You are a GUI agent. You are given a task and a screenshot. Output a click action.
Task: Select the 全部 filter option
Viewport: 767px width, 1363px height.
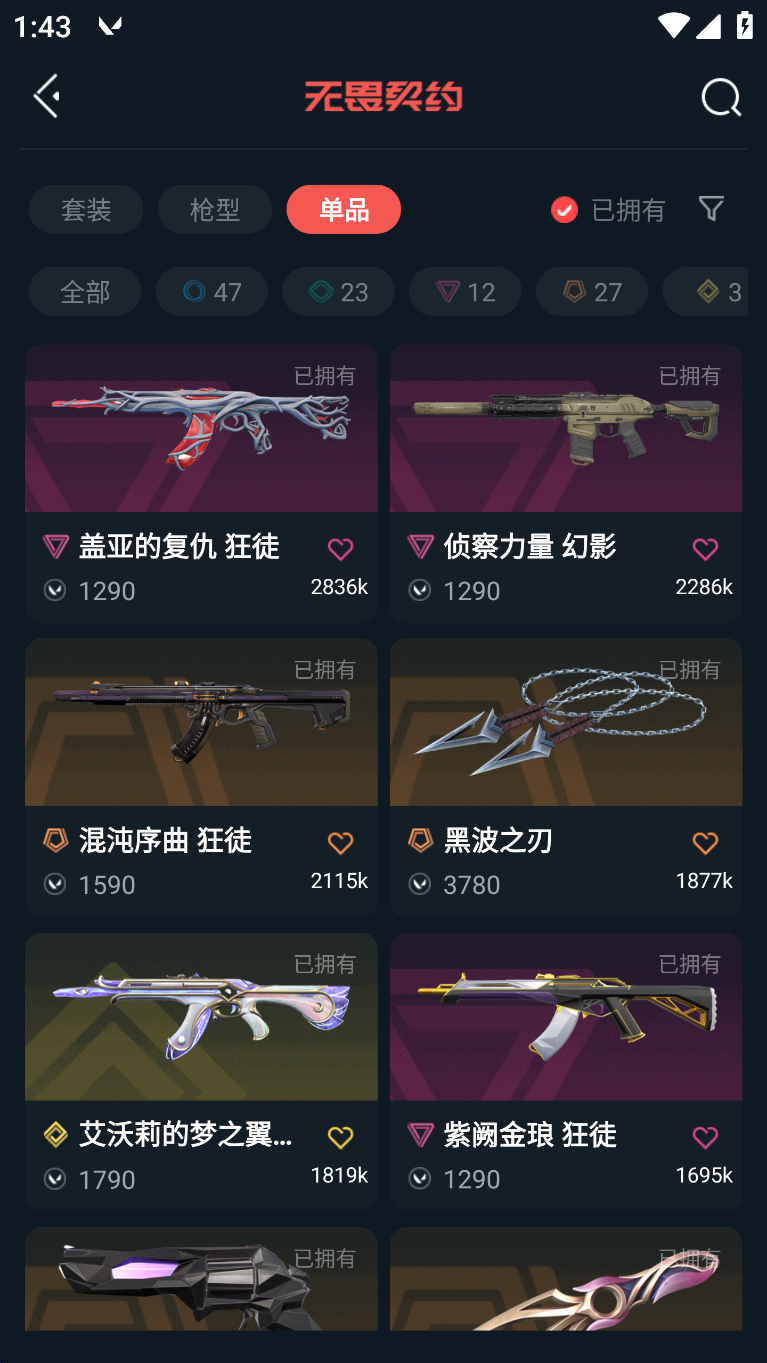point(84,291)
